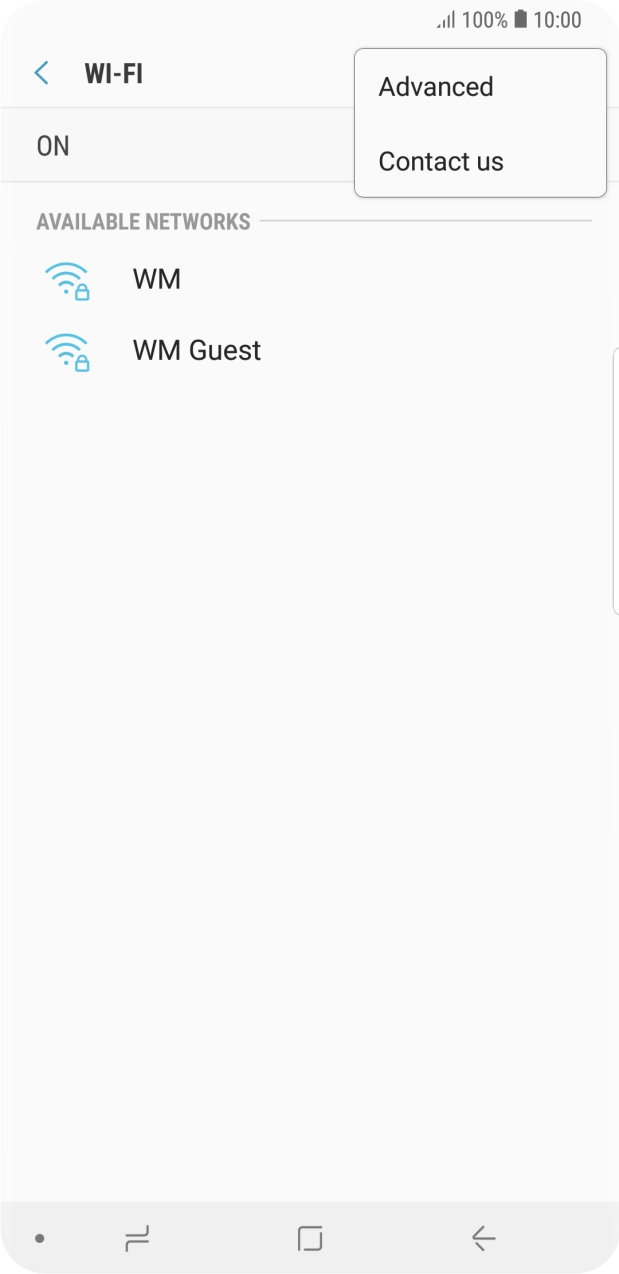Connect to the WM network
This screenshot has height=1274, width=619.
[x=157, y=279]
